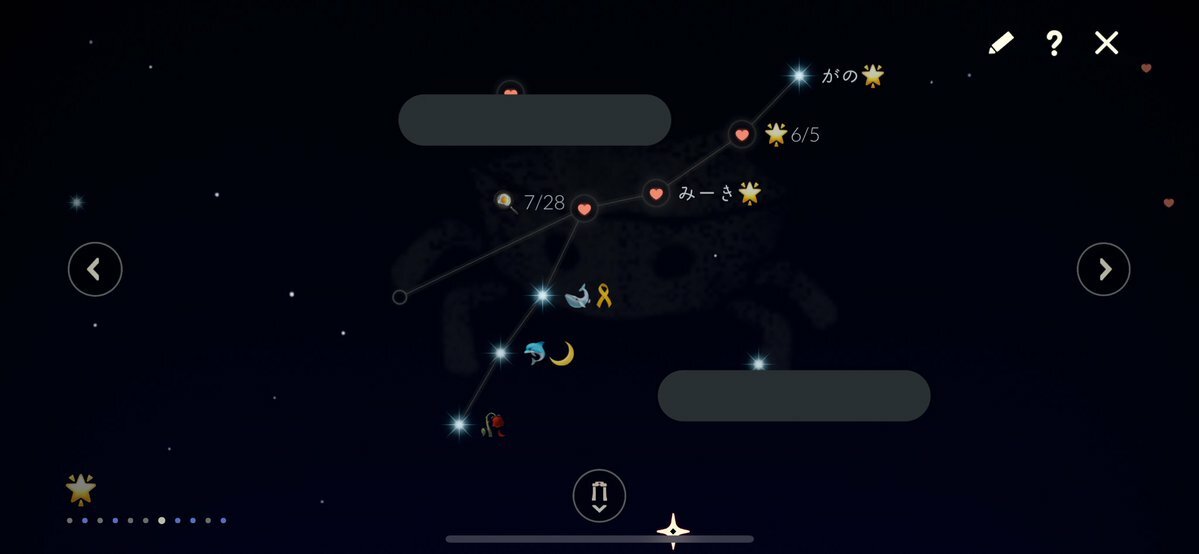Image resolution: width=1199 pixels, height=554 pixels.
Task: Tap the gate icon with down arrow
Action: tap(599, 495)
